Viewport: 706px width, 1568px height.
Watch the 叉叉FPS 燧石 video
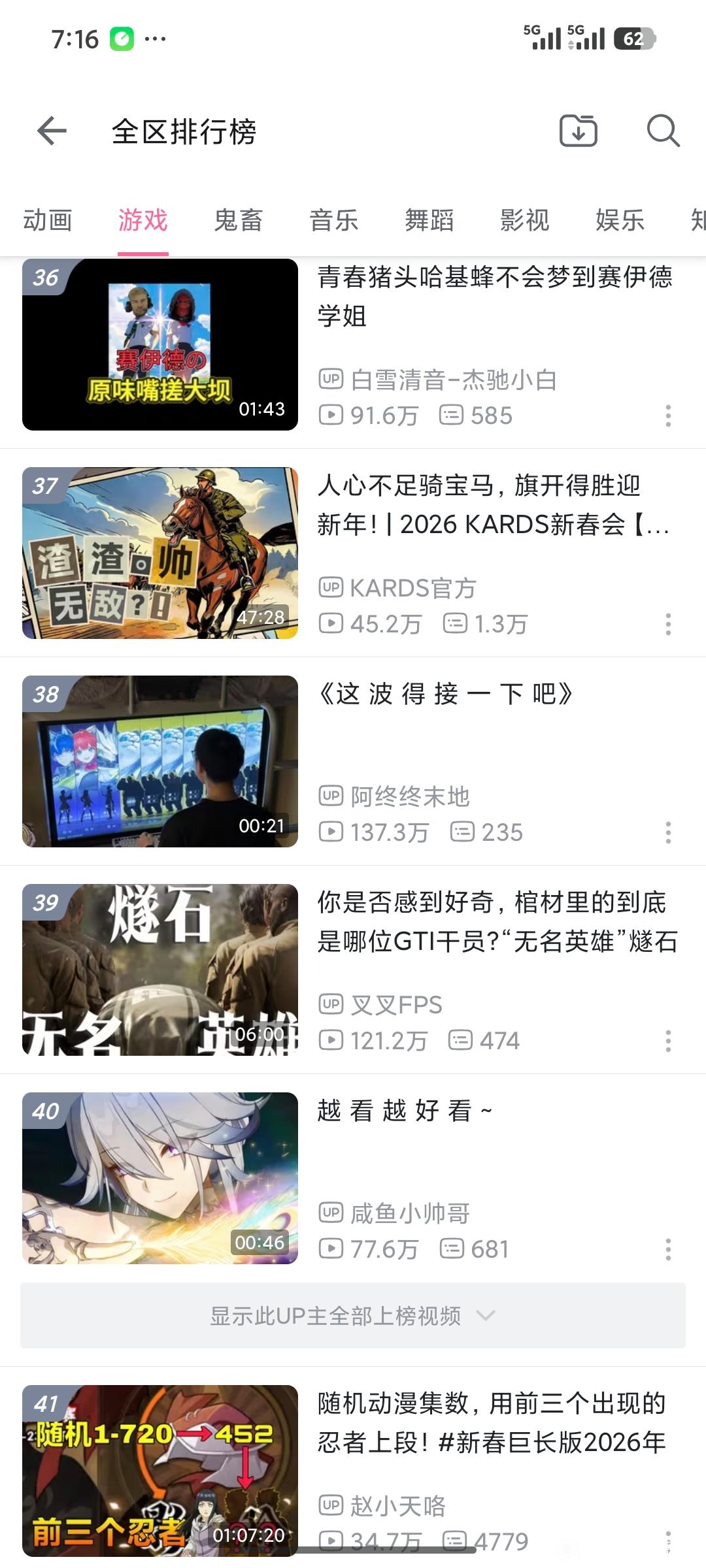(160, 970)
